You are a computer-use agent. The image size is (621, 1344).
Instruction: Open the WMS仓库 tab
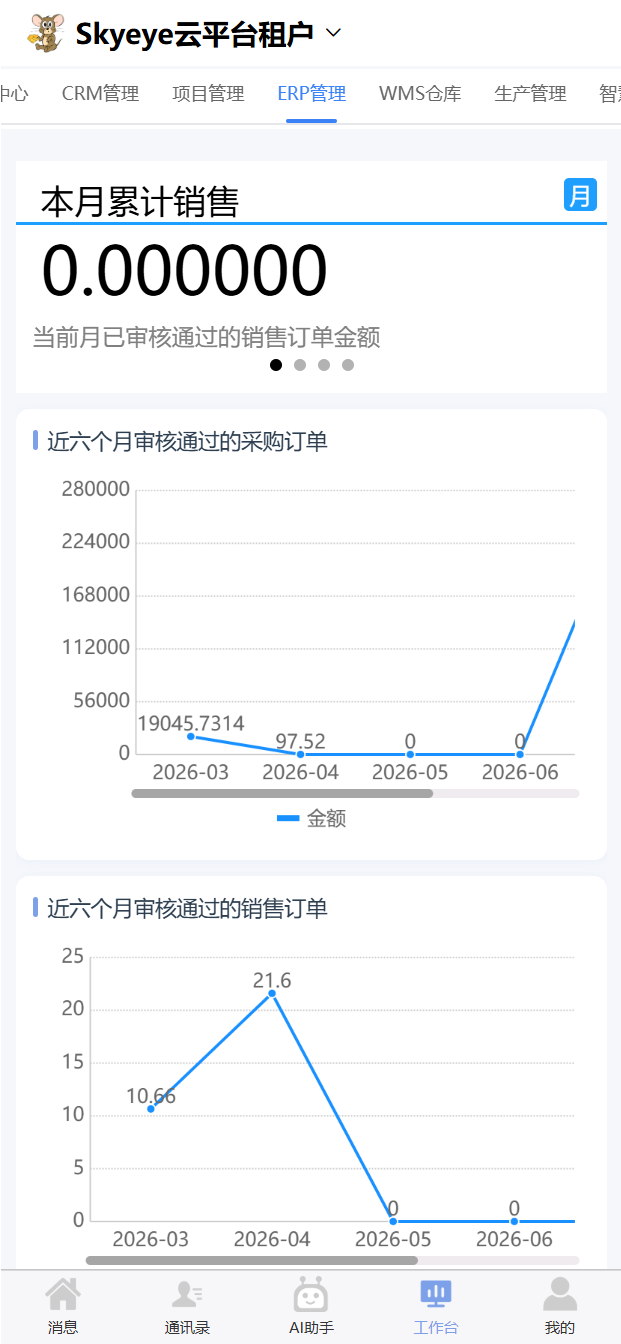pos(420,94)
